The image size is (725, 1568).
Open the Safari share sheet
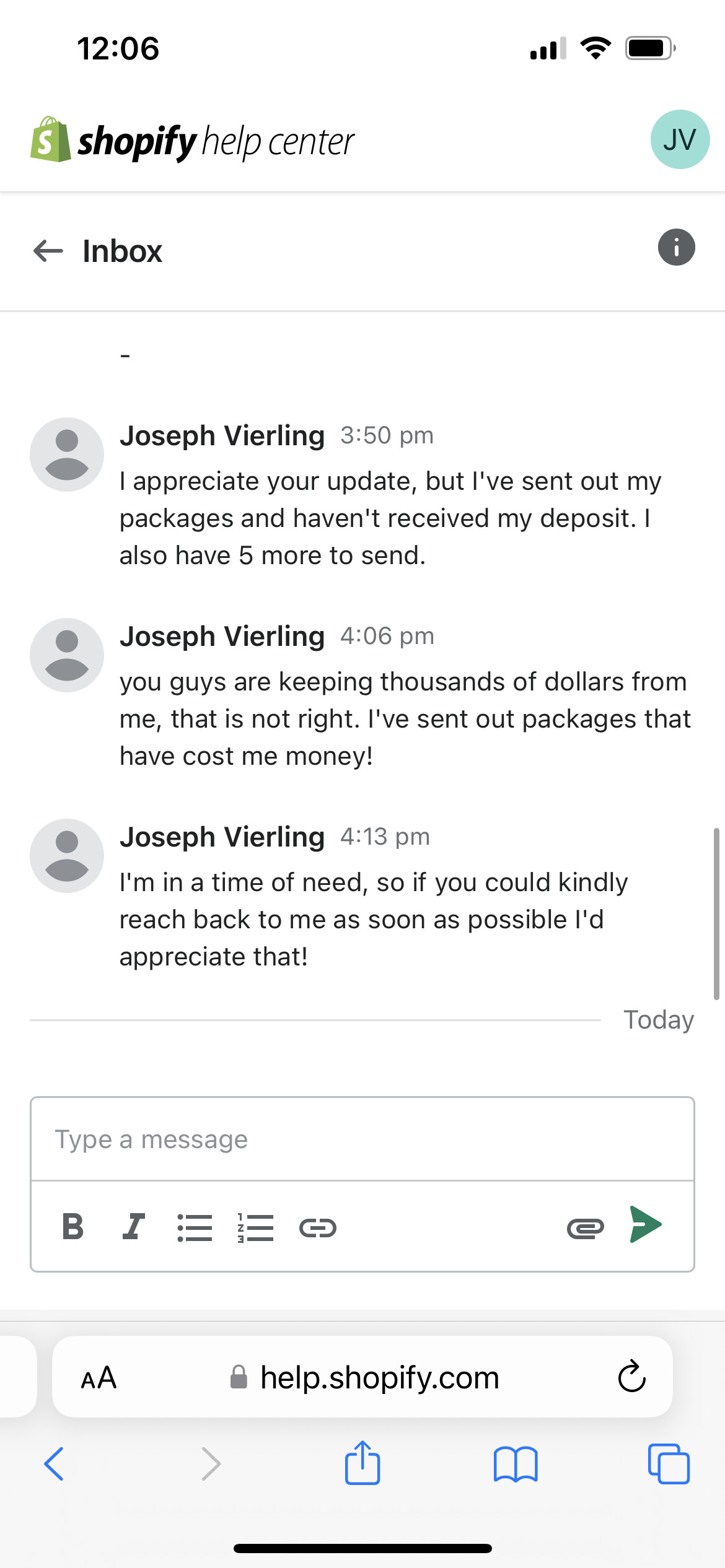[362, 1463]
